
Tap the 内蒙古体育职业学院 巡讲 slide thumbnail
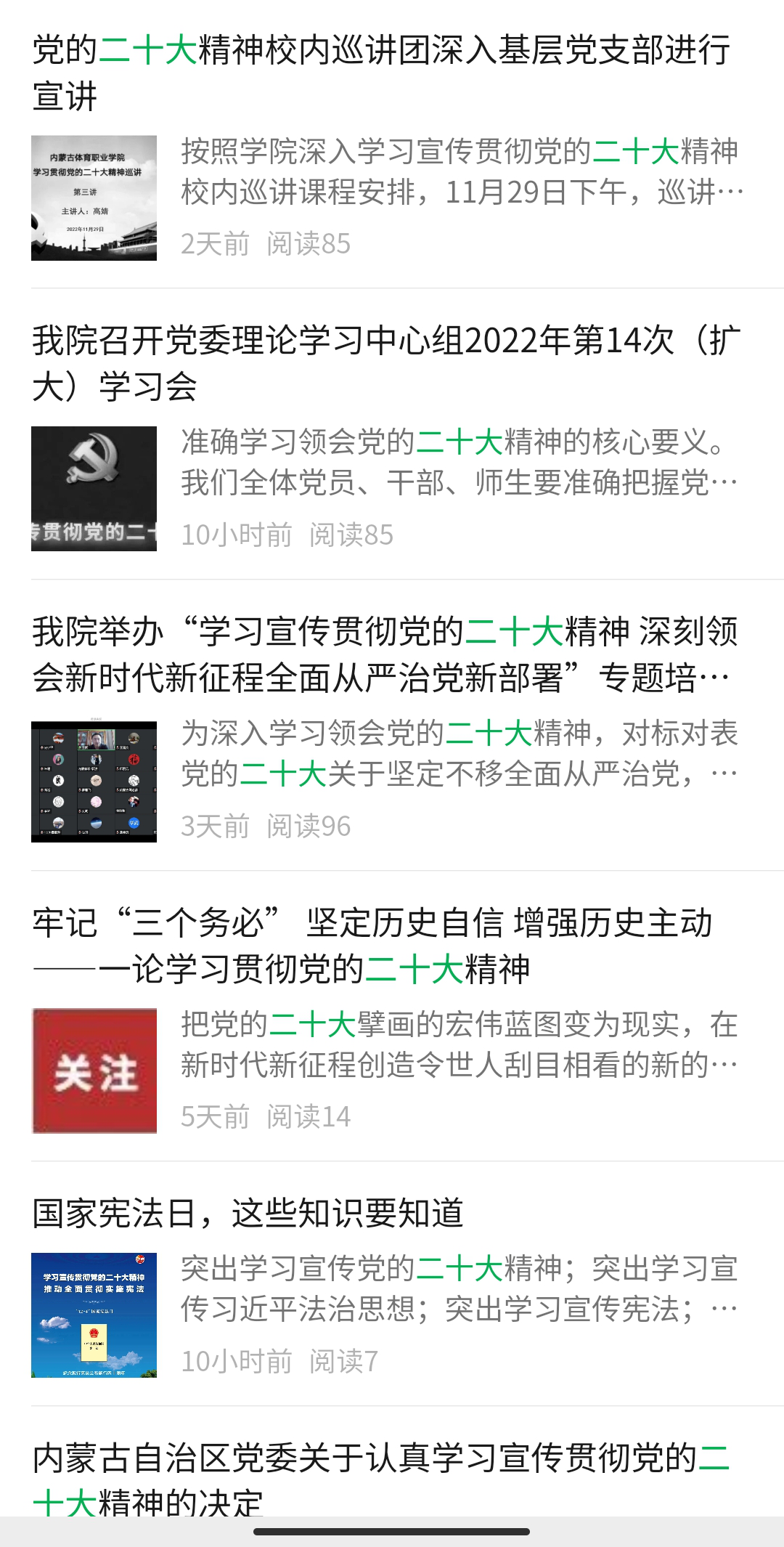point(94,198)
